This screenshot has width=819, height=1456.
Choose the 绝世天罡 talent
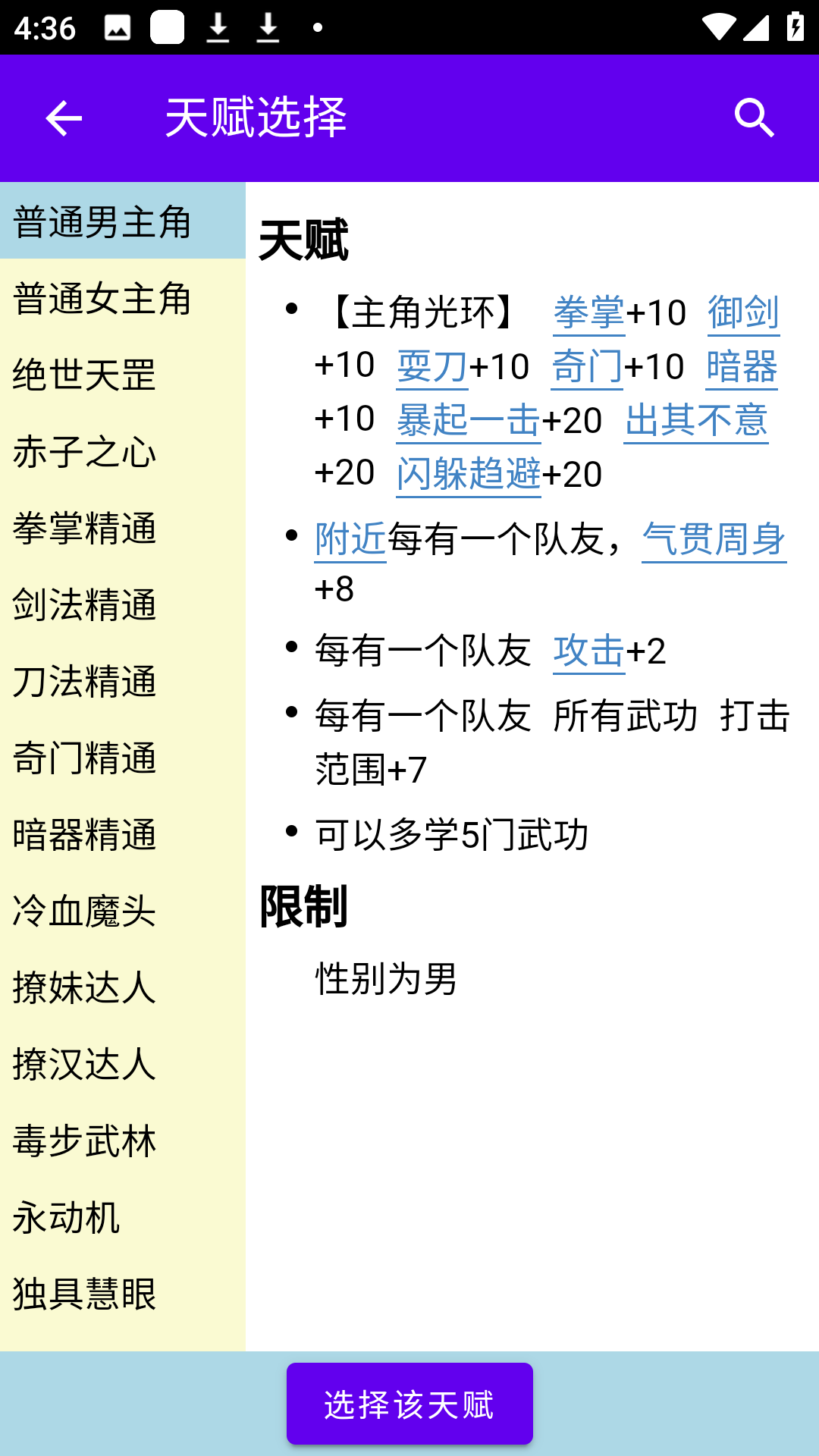click(123, 374)
